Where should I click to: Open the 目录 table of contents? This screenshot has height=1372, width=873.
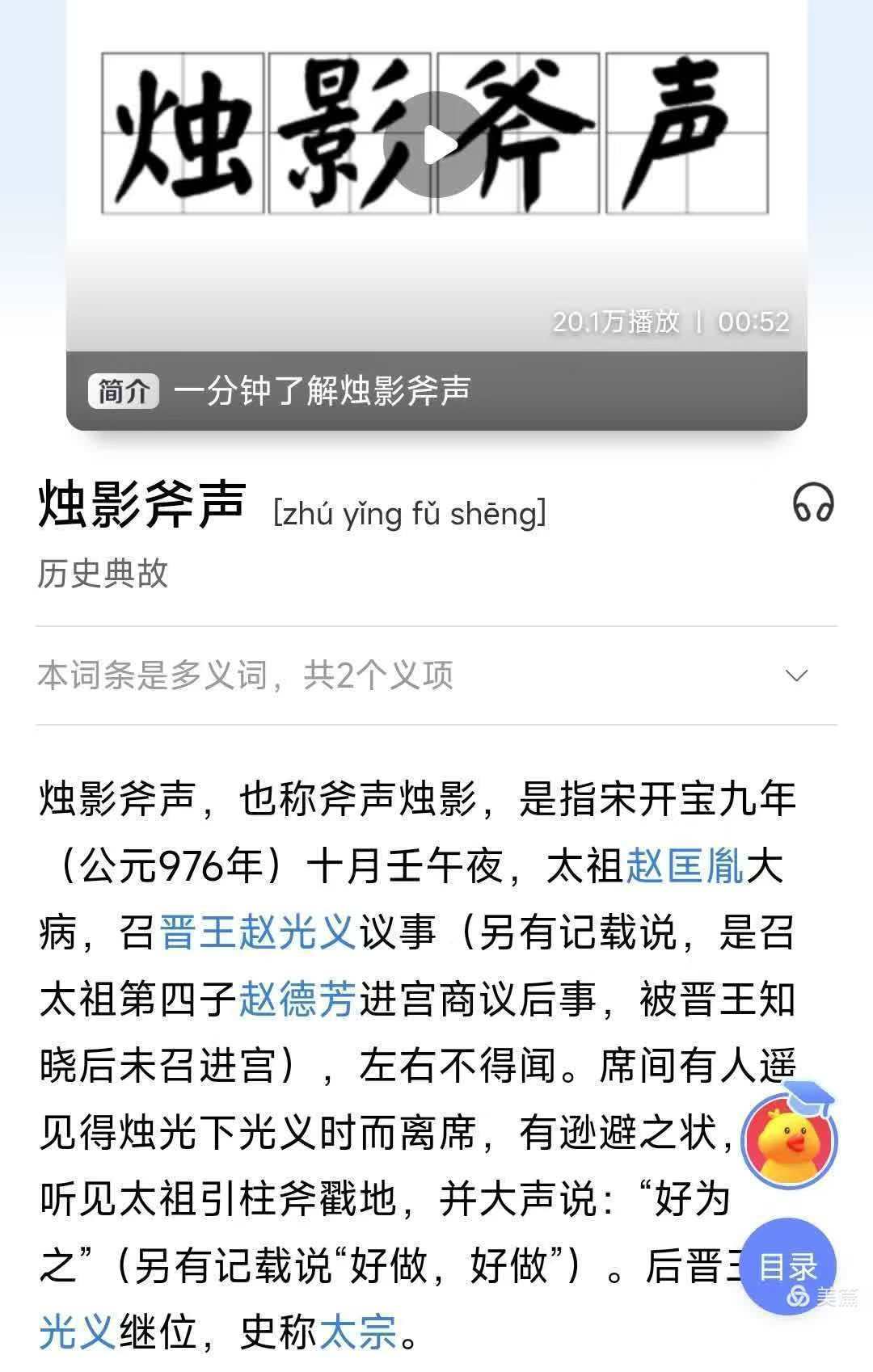[x=787, y=1266]
